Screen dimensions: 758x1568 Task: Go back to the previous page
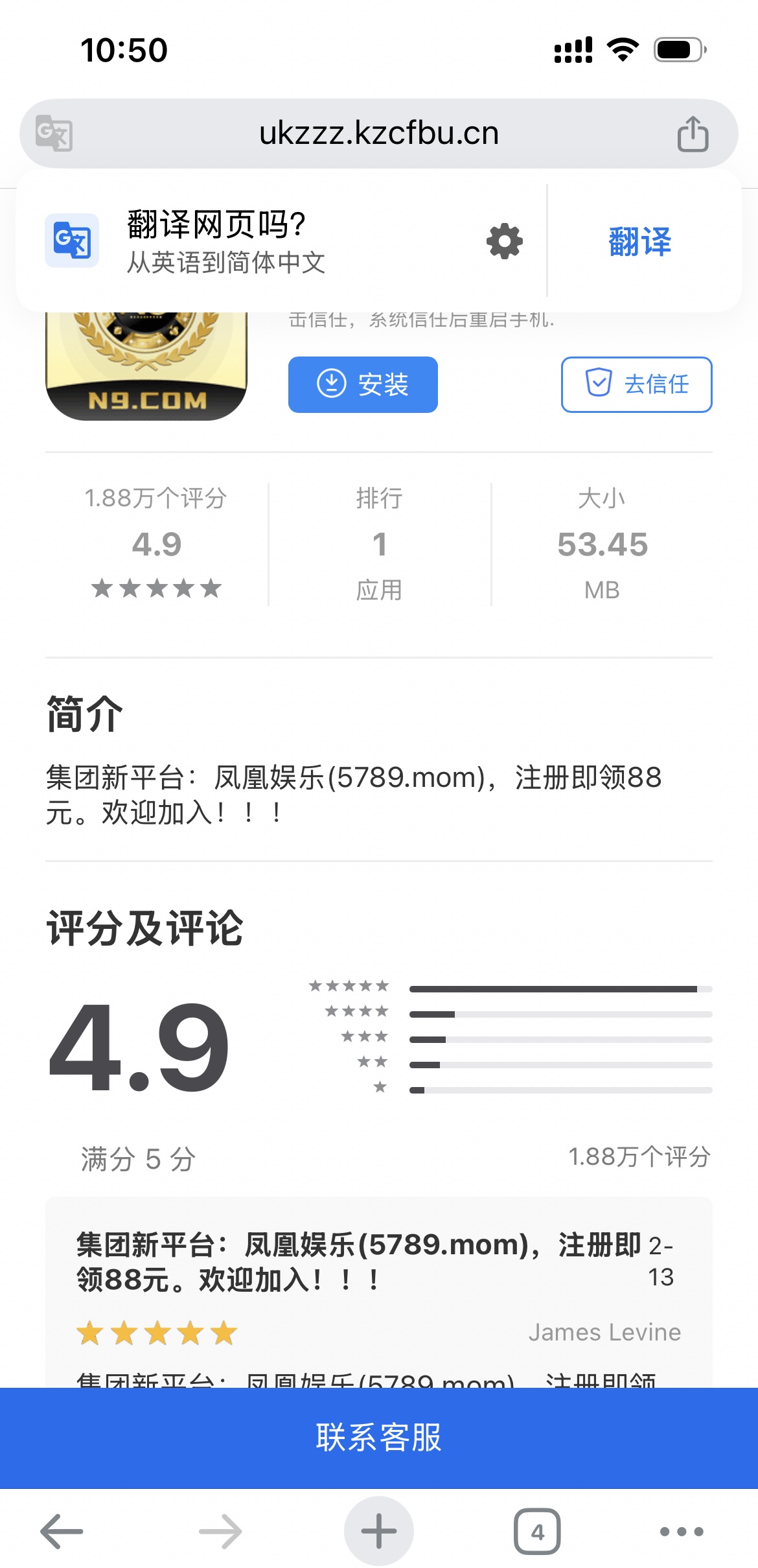(x=62, y=1531)
